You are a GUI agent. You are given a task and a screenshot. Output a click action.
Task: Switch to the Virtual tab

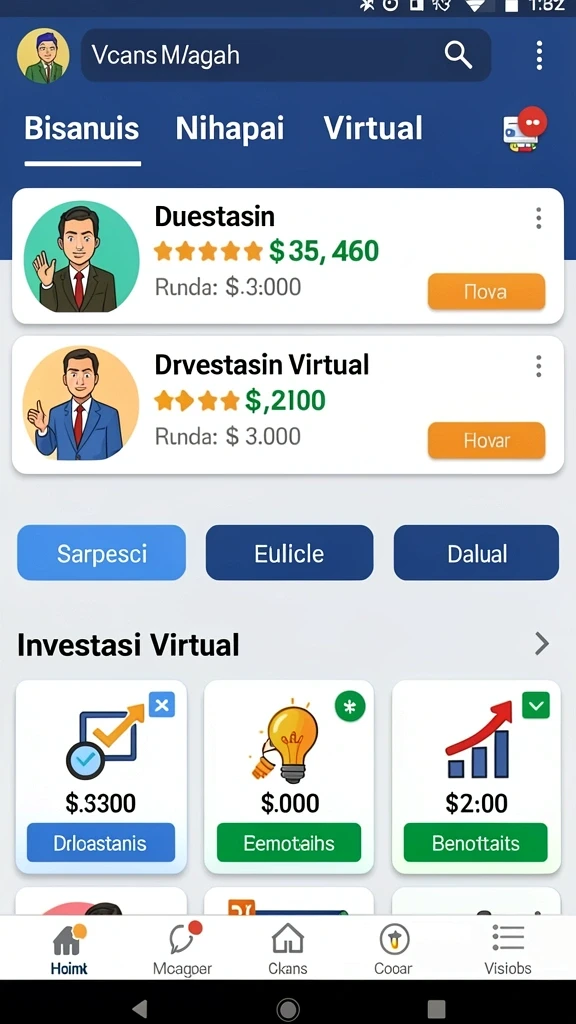pos(373,128)
